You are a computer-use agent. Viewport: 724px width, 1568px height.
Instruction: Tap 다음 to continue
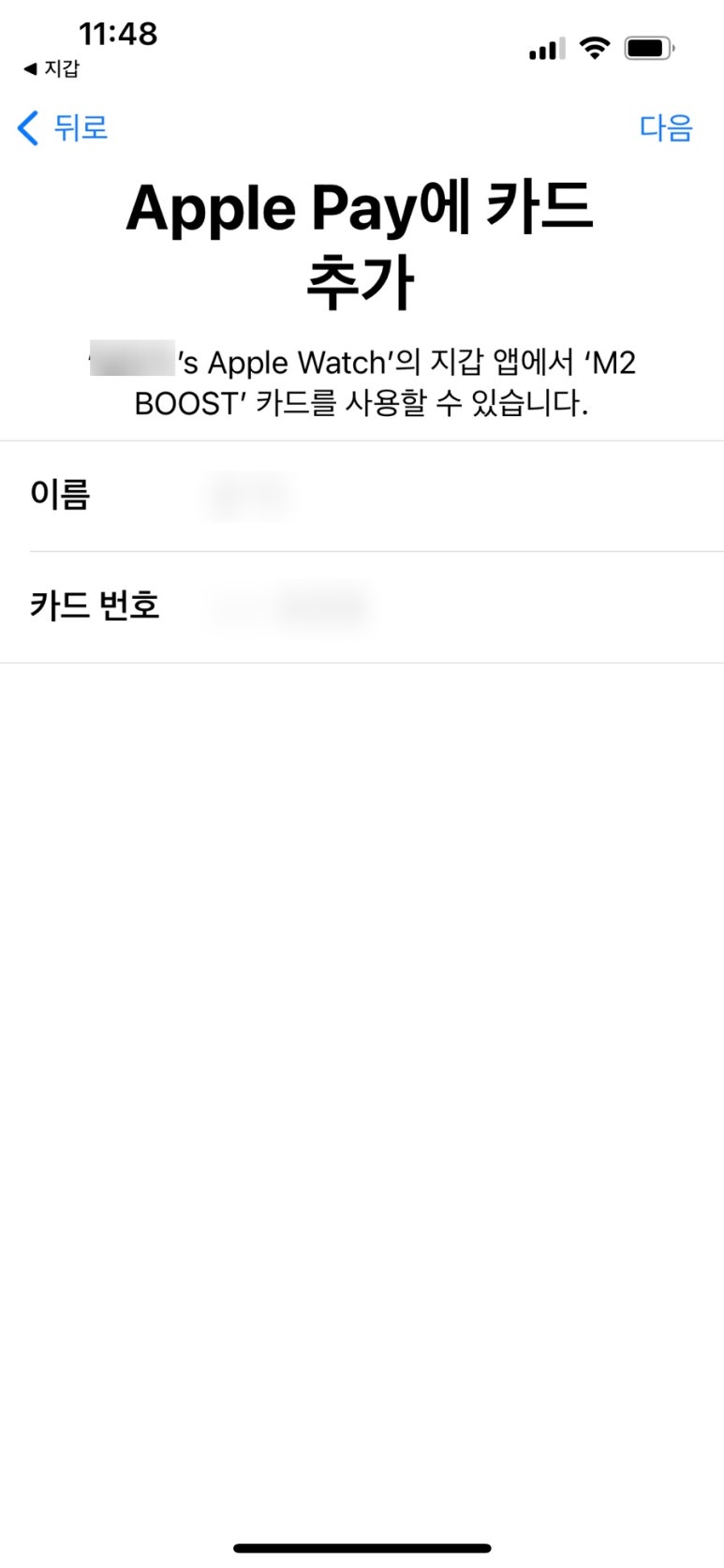(x=666, y=127)
